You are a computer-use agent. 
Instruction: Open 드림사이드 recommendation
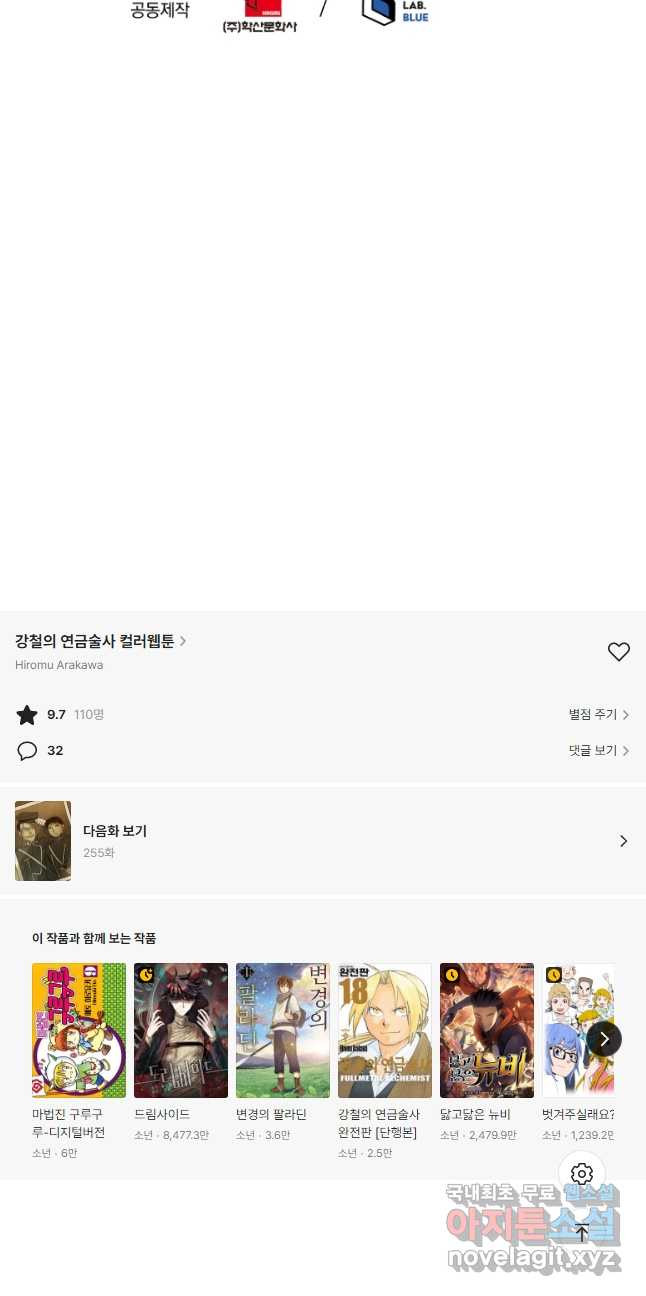(x=181, y=1030)
